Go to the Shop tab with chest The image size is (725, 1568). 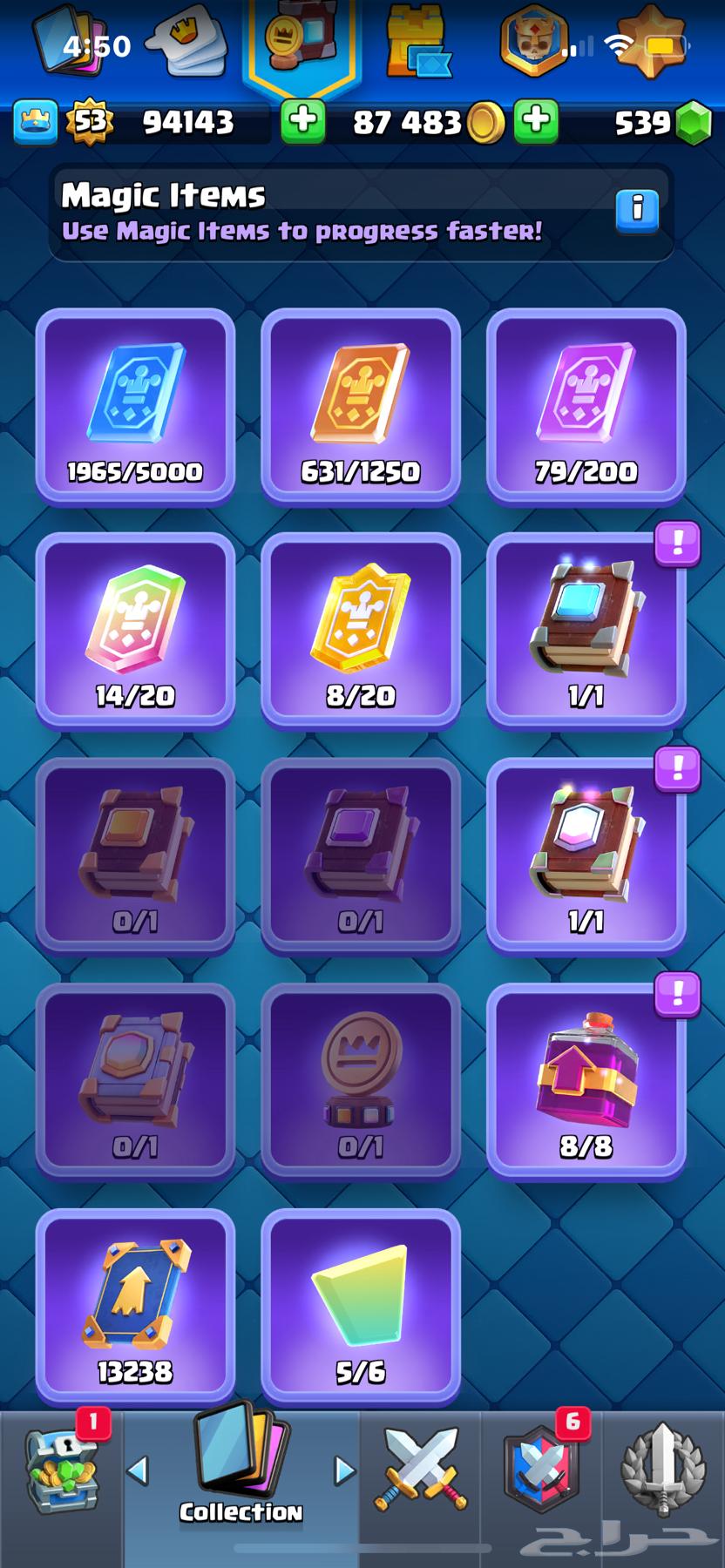coord(61,1472)
